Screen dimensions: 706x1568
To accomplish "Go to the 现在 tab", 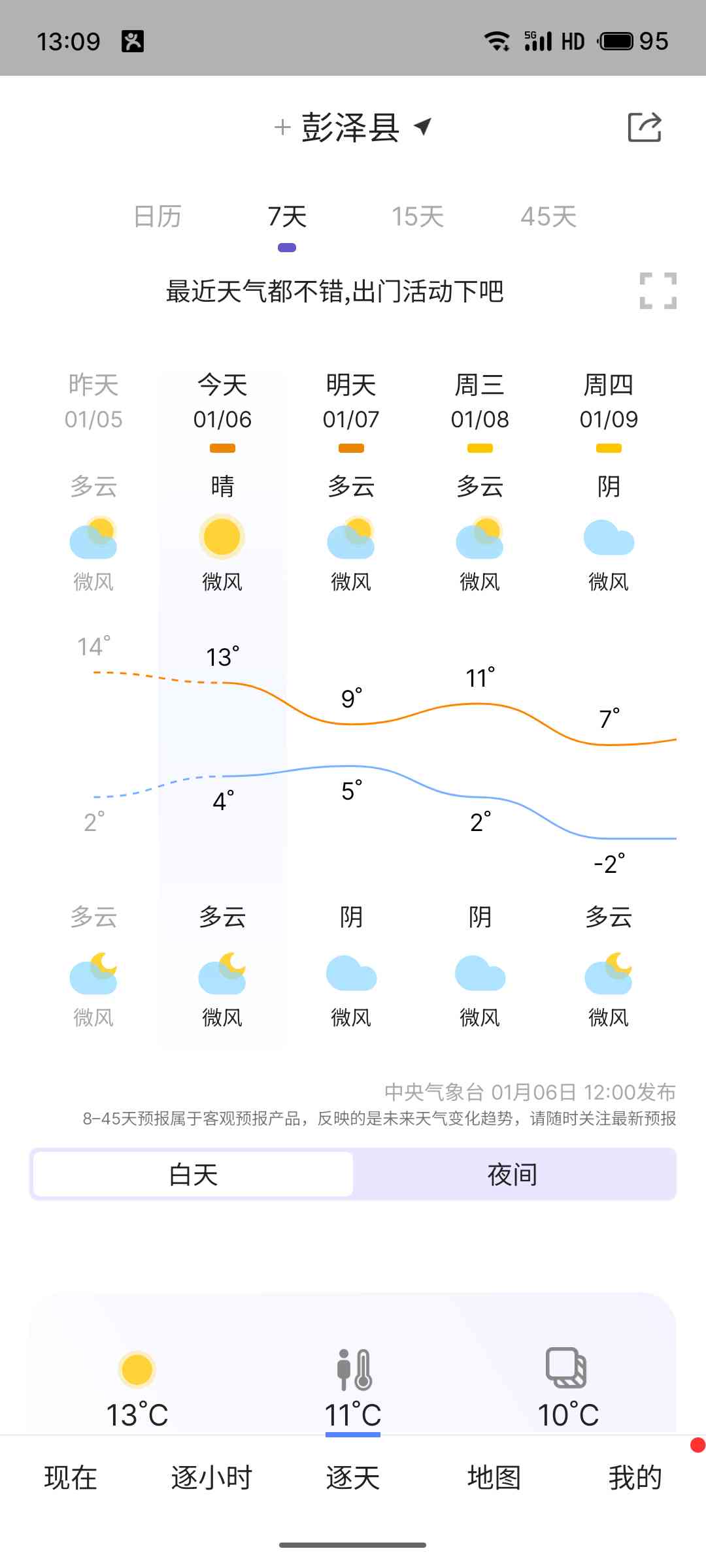I will (71, 1478).
